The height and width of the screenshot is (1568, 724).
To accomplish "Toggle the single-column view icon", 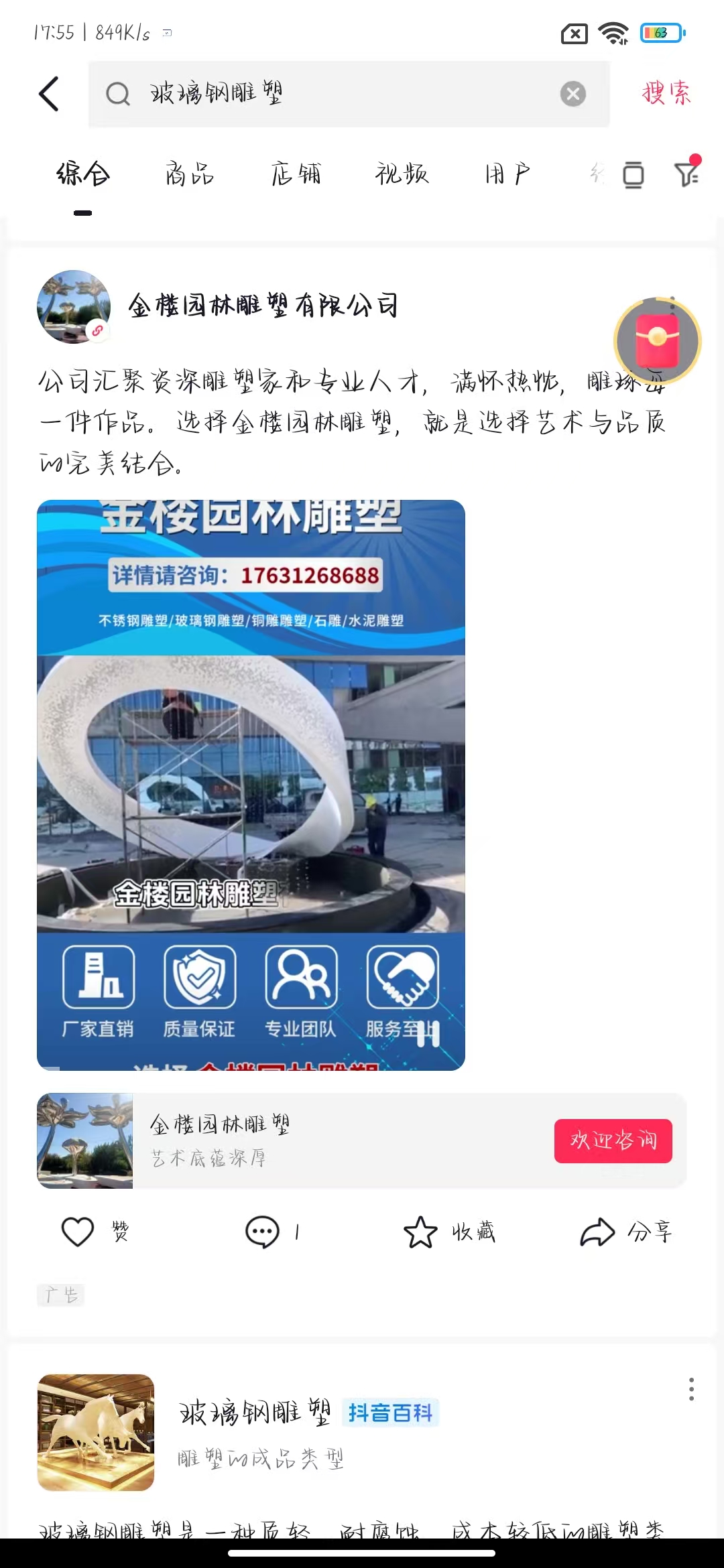I will [x=633, y=175].
